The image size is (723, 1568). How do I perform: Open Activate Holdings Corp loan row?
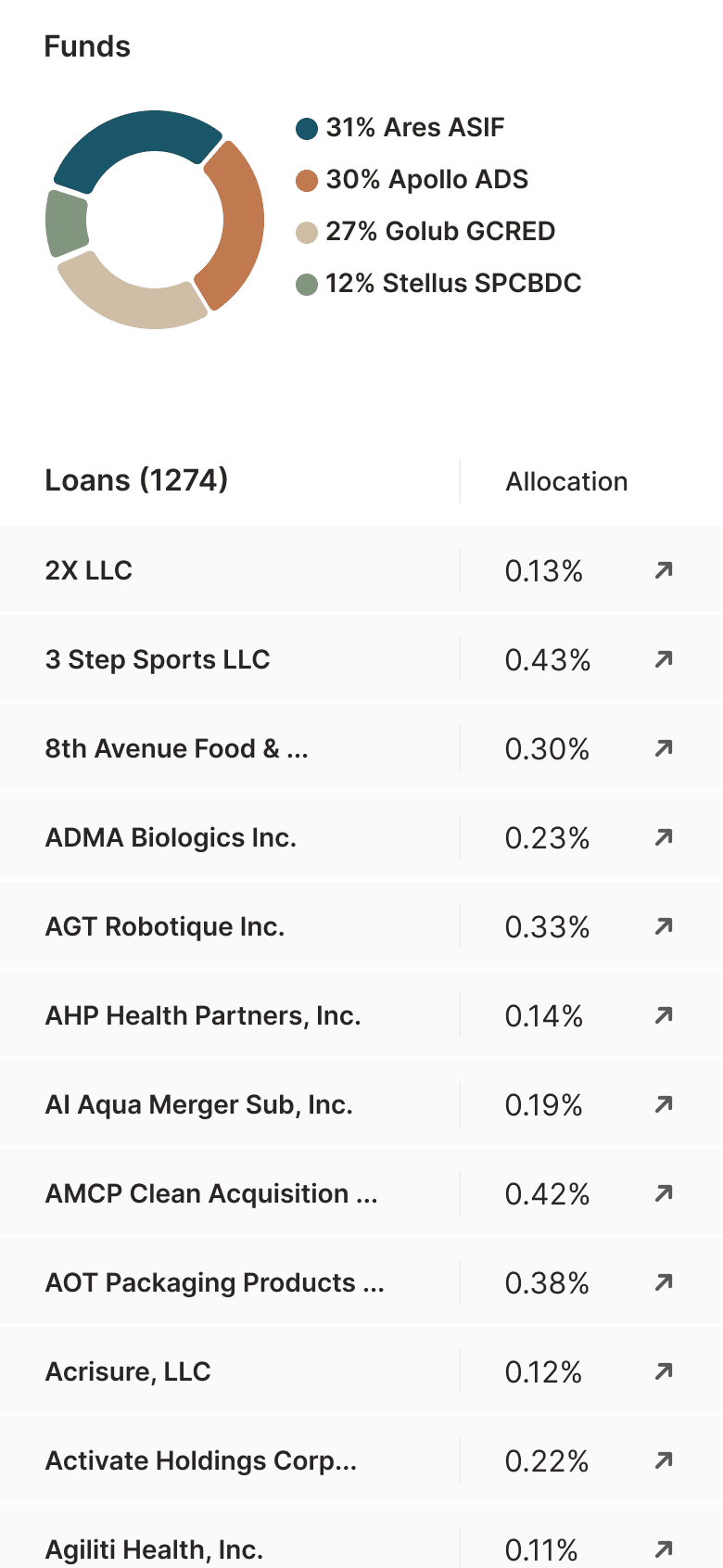[361, 1460]
